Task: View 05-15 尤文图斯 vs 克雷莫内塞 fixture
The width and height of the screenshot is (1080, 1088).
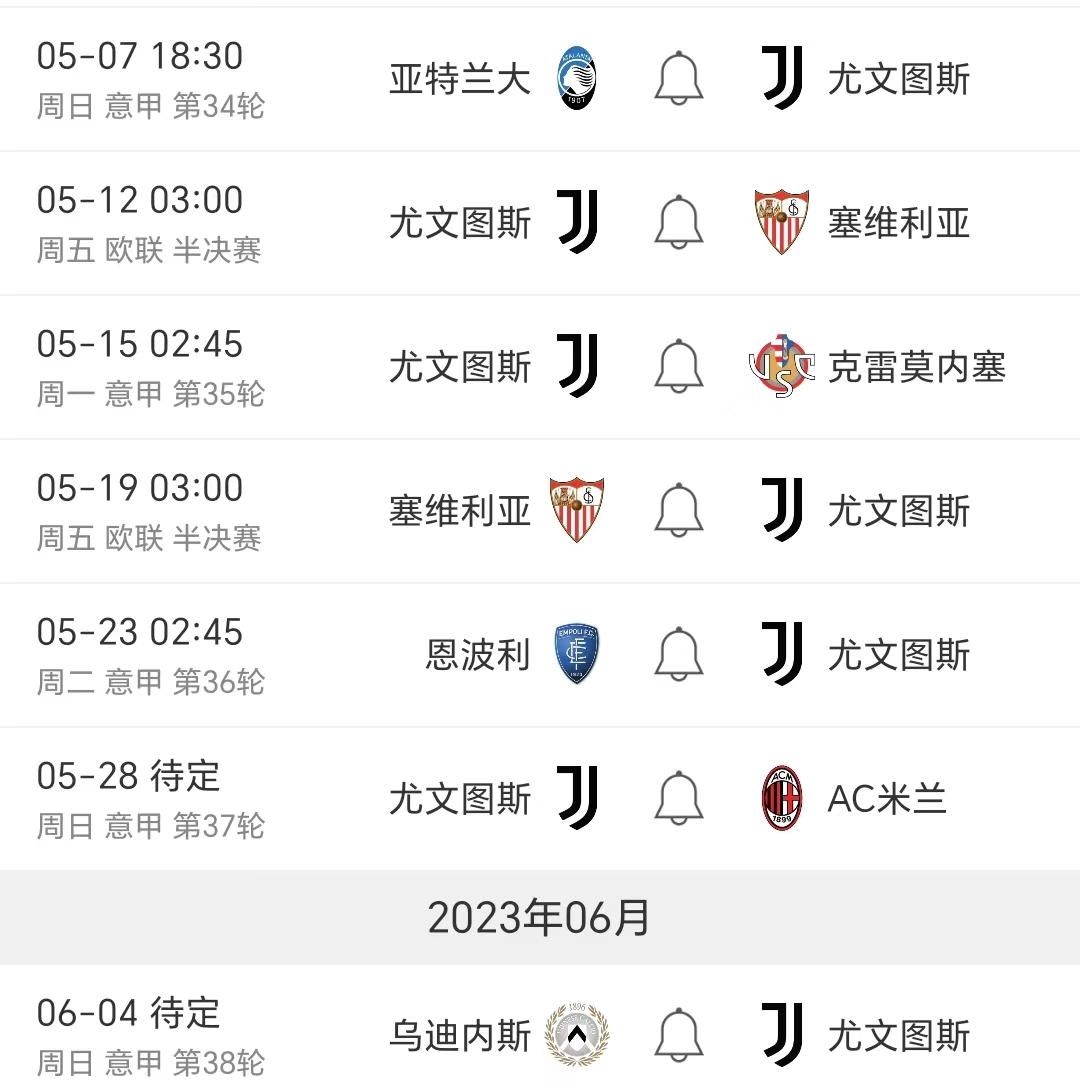Action: pos(200,366)
